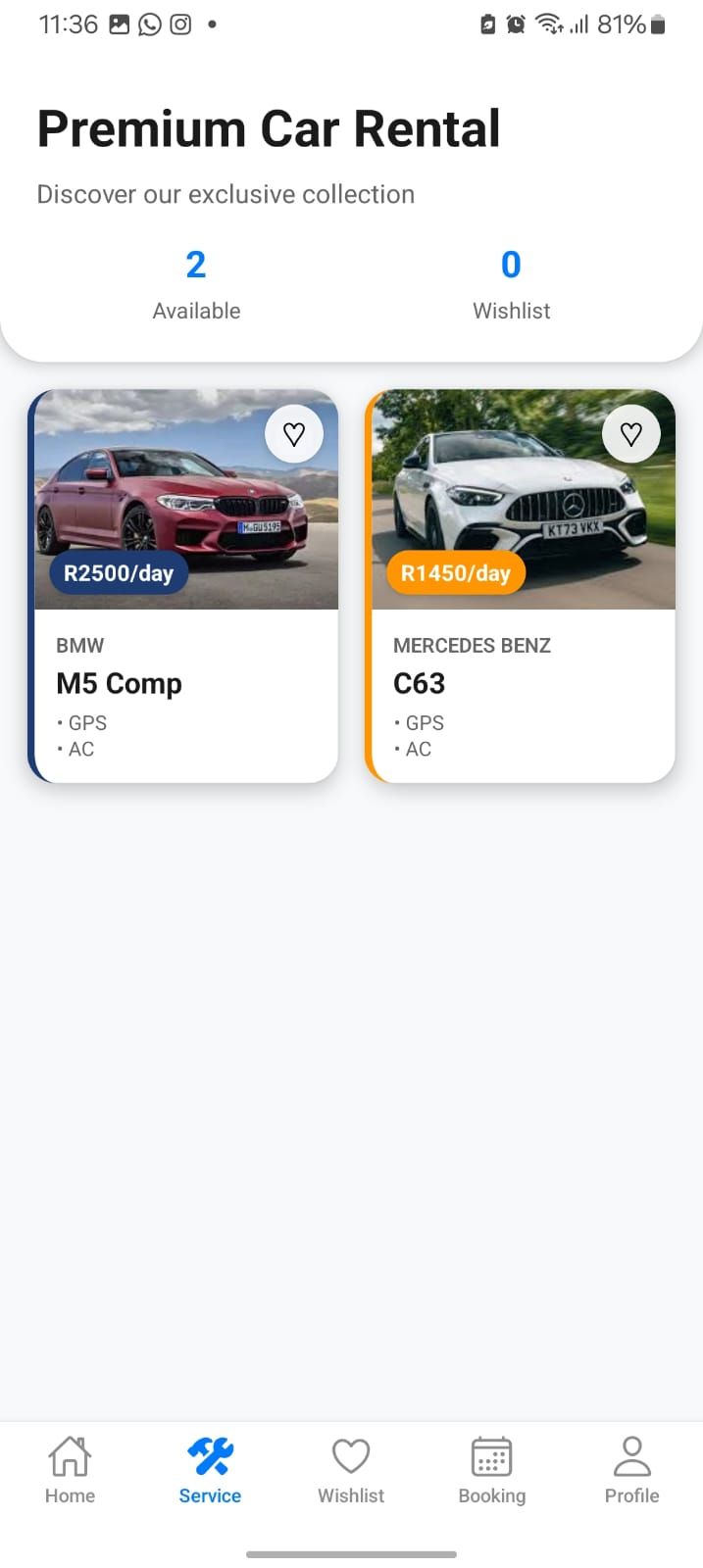The width and height of the screenshot is (703, 1568).
Task: Add Mercedes Benz C63 to wishlist
Action: [630, 434]
